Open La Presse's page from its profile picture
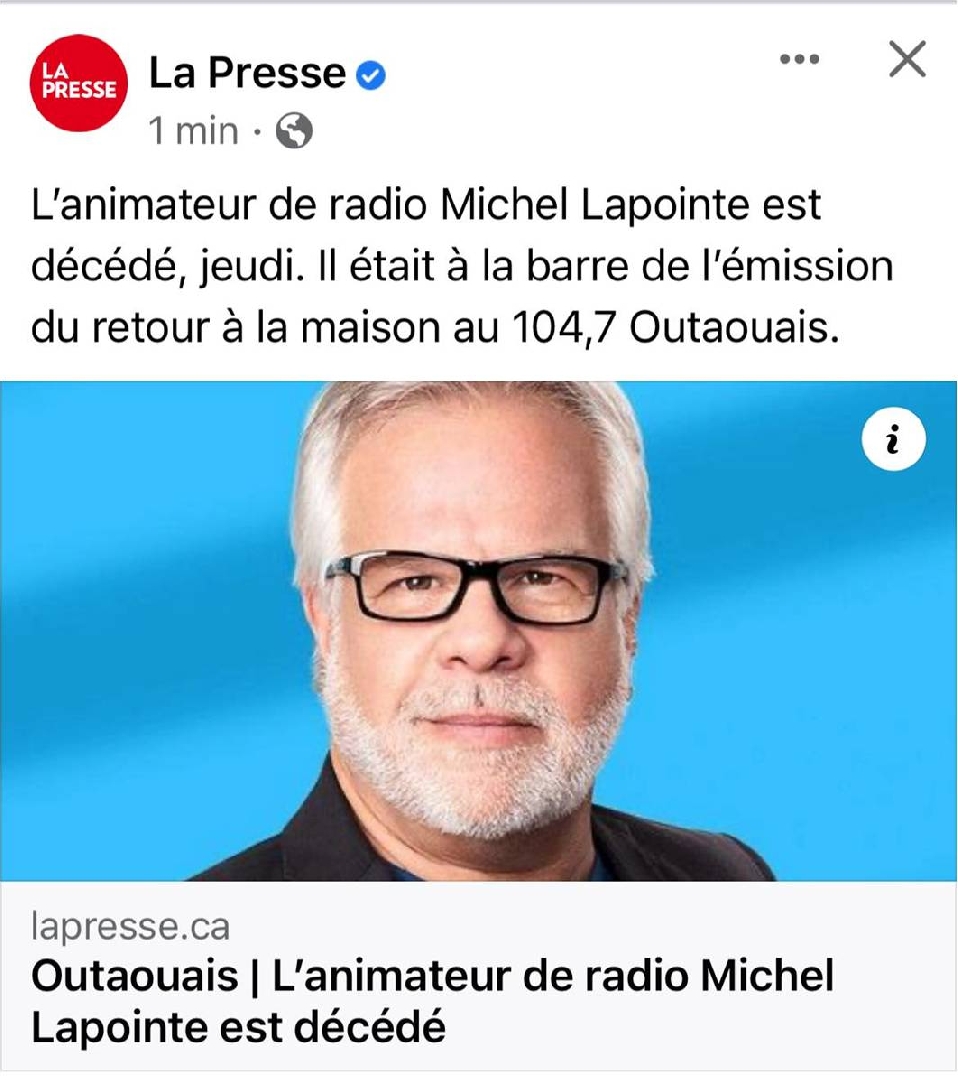Image resolution: width=958 pixels, height=1080 pixels. [x=77, y=83]
